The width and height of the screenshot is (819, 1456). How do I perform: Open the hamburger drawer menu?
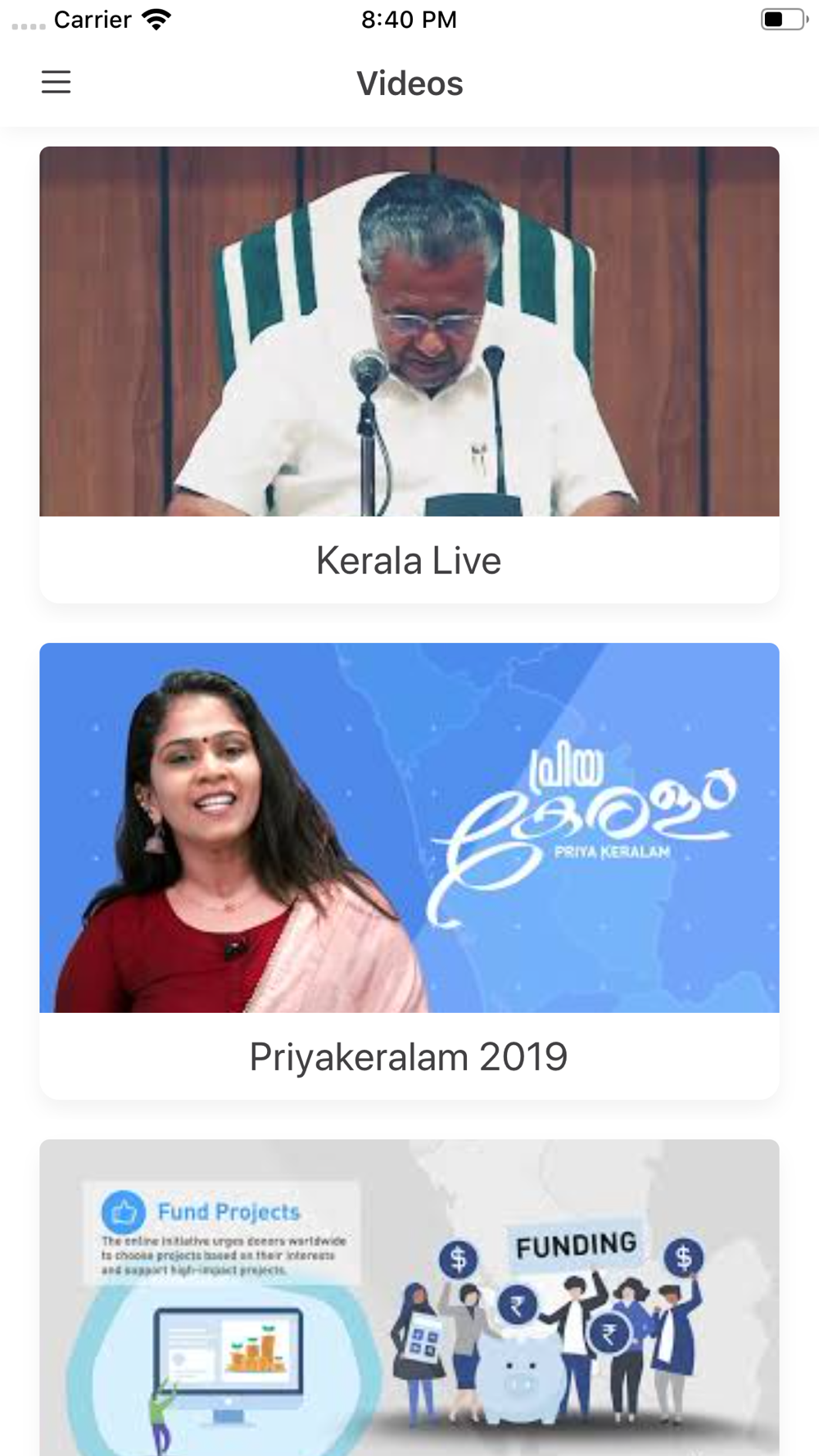point(56,82)
